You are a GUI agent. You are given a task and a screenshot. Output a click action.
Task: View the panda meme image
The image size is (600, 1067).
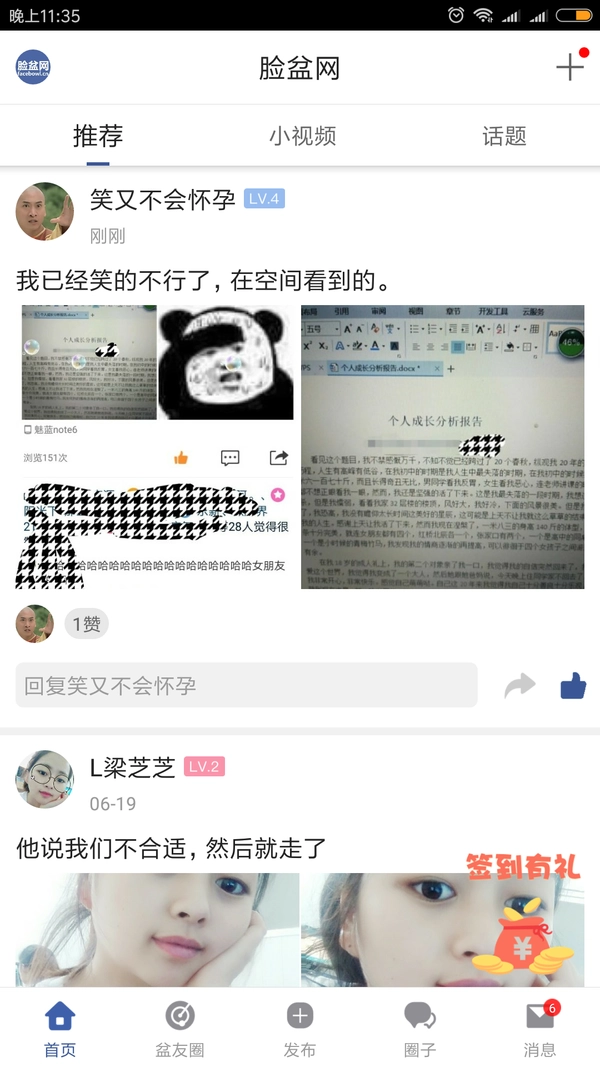pos(225,362)
